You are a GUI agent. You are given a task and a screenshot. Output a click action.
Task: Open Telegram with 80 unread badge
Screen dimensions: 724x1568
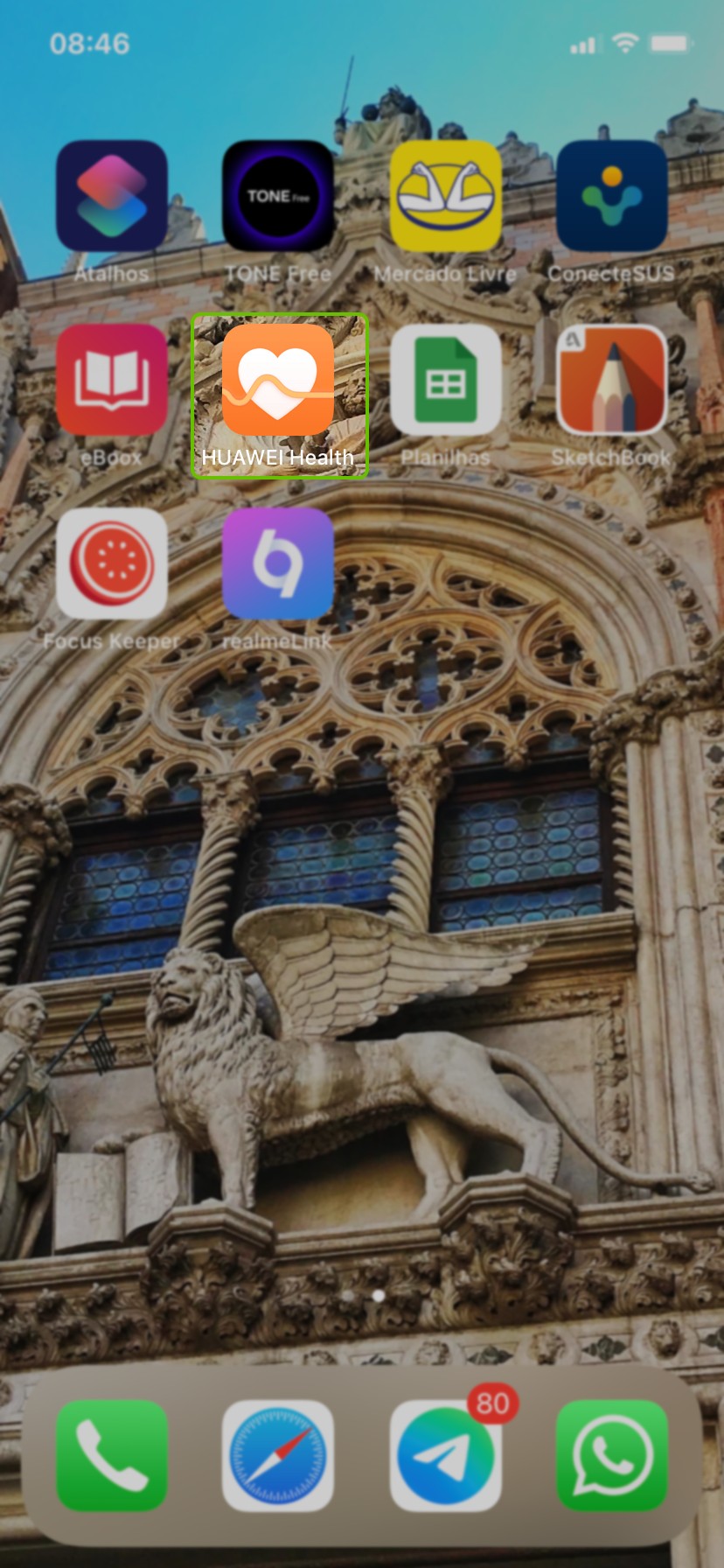(x=445, y=1455)
